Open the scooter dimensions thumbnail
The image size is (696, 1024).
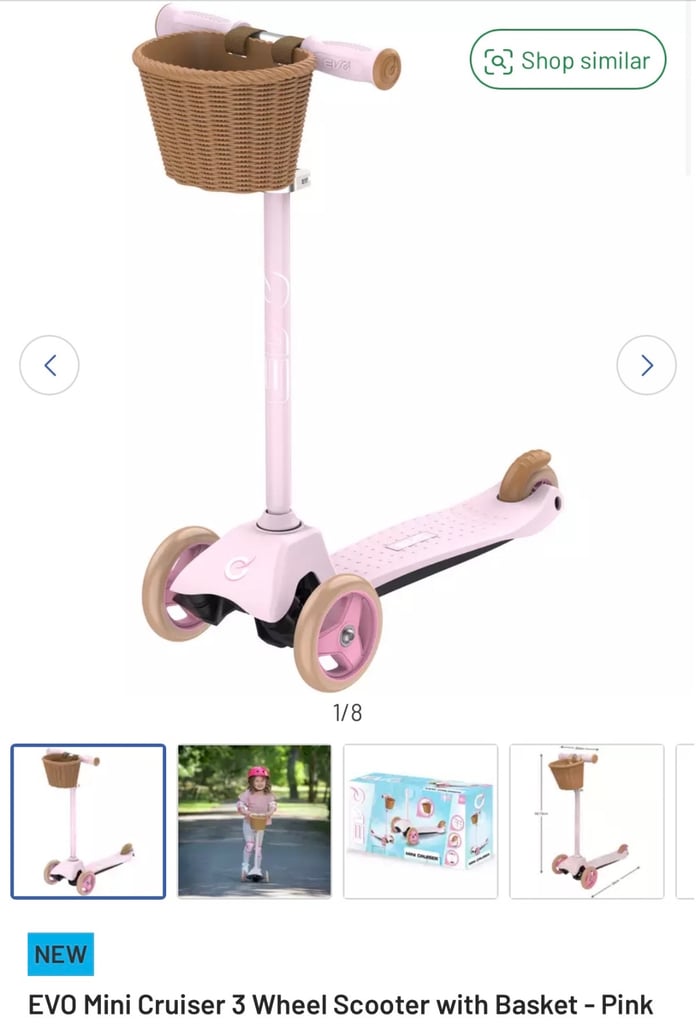[x=586, y=821]
